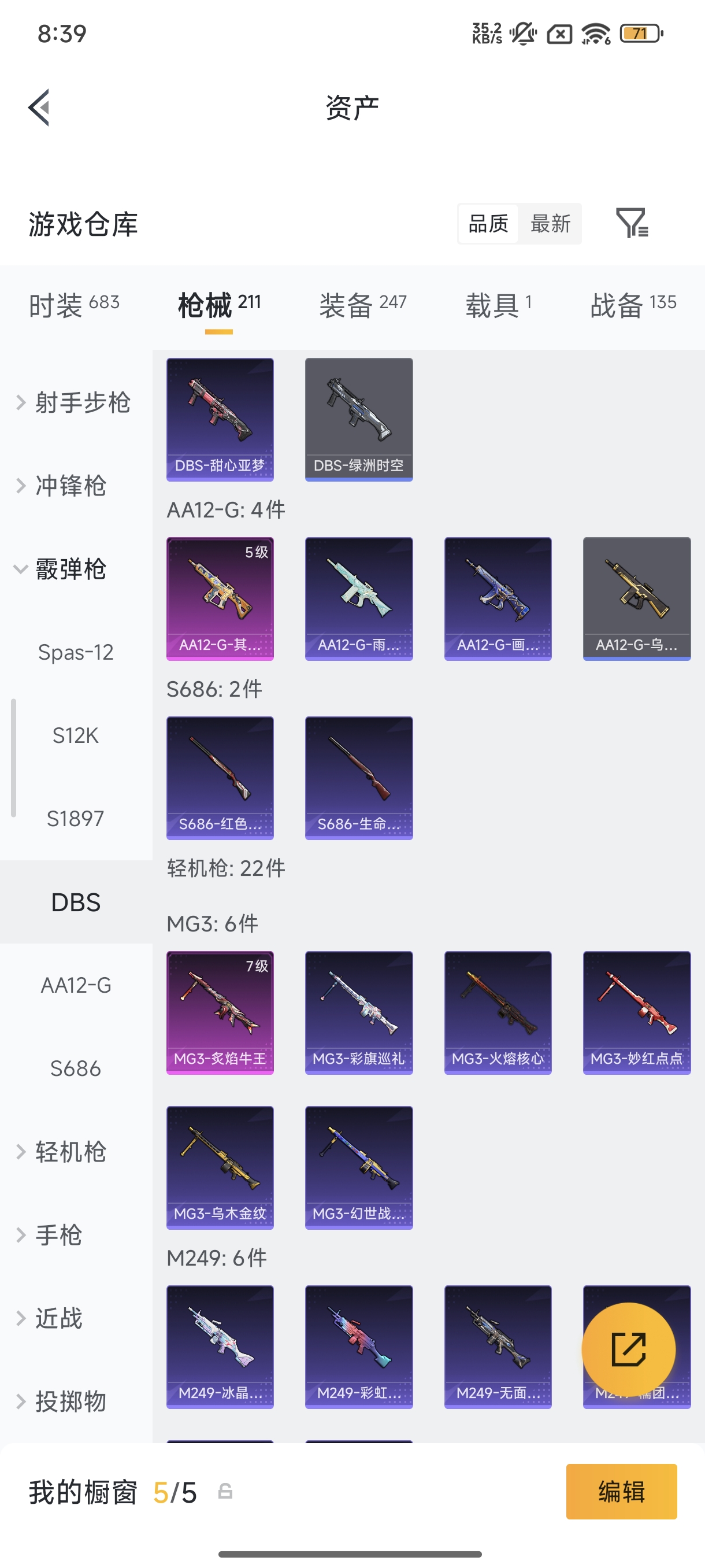Switch to the 装备 tab

(x=362, y=305)
